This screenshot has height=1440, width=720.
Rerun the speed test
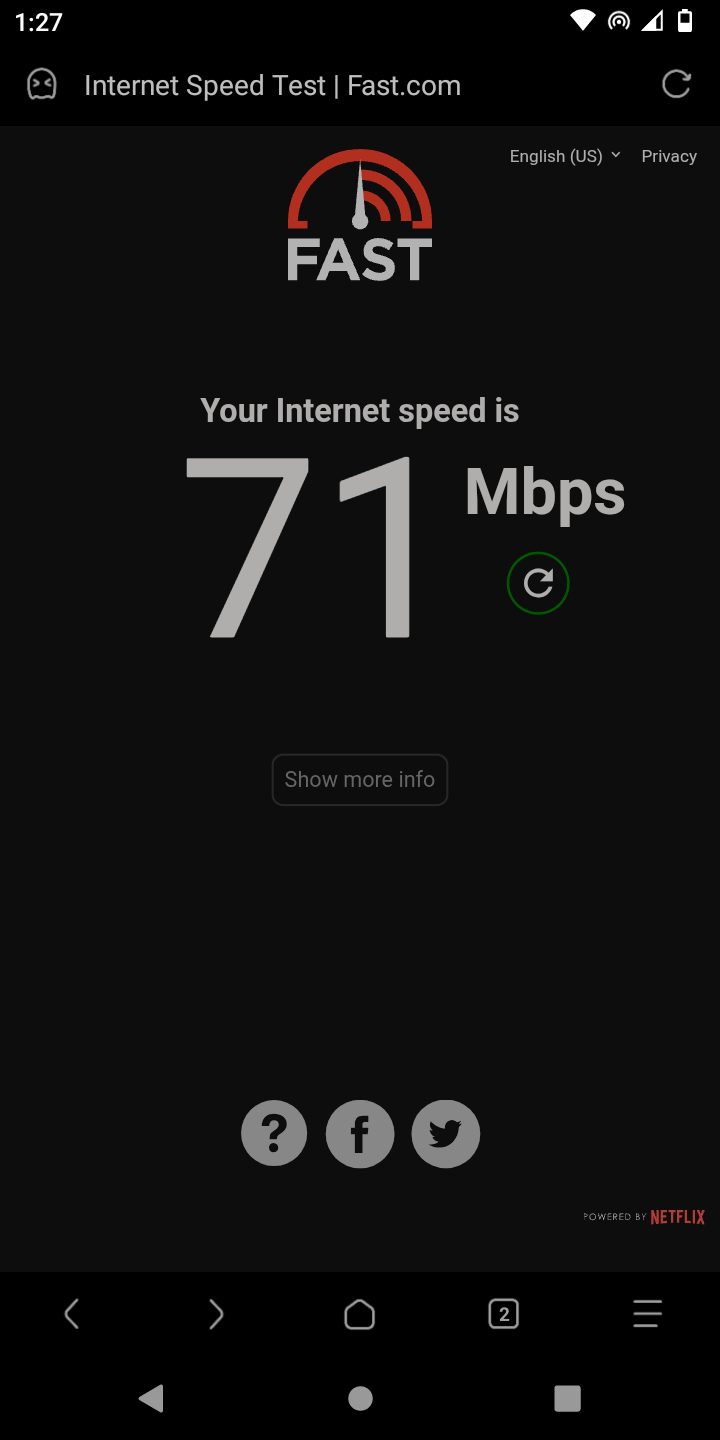pos(538,583)
